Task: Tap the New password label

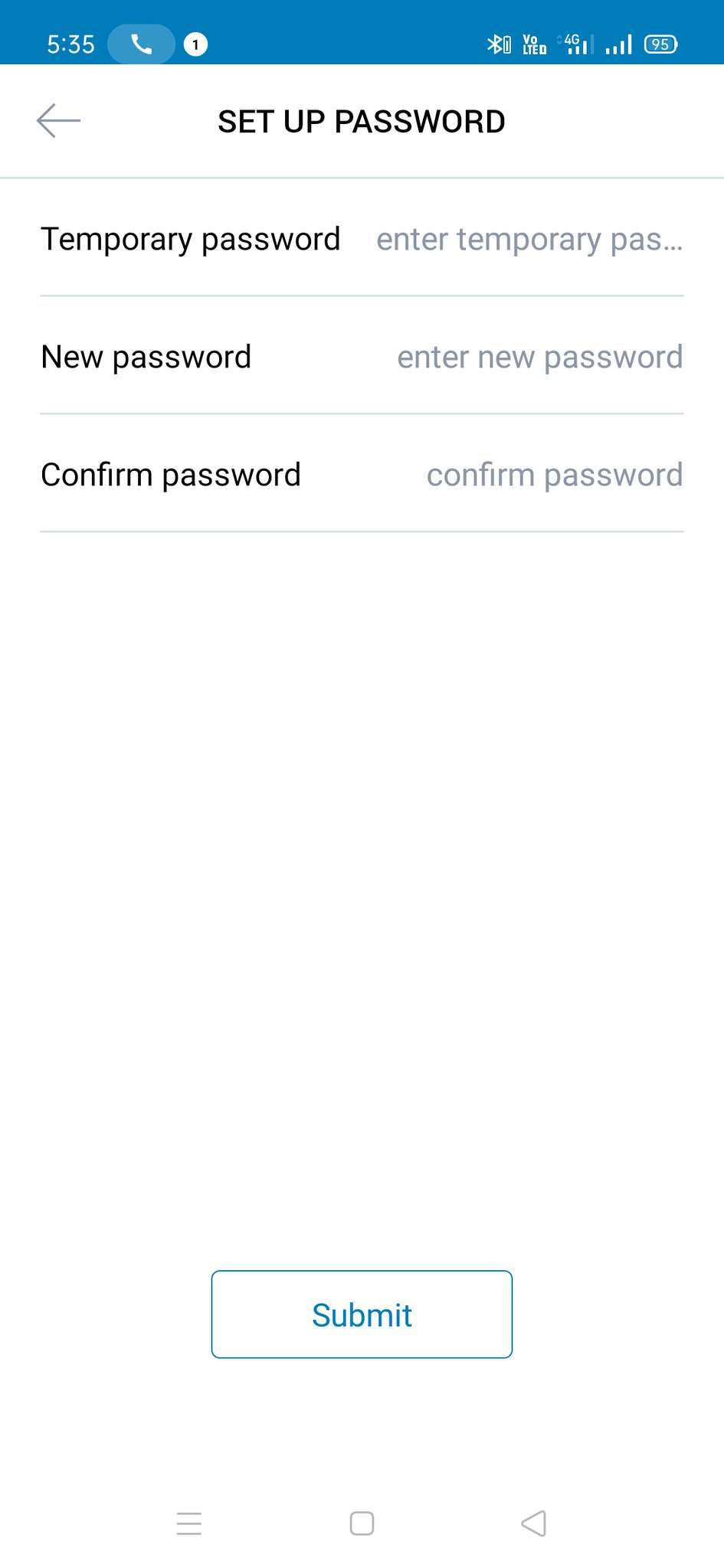Action: point(146,357)
